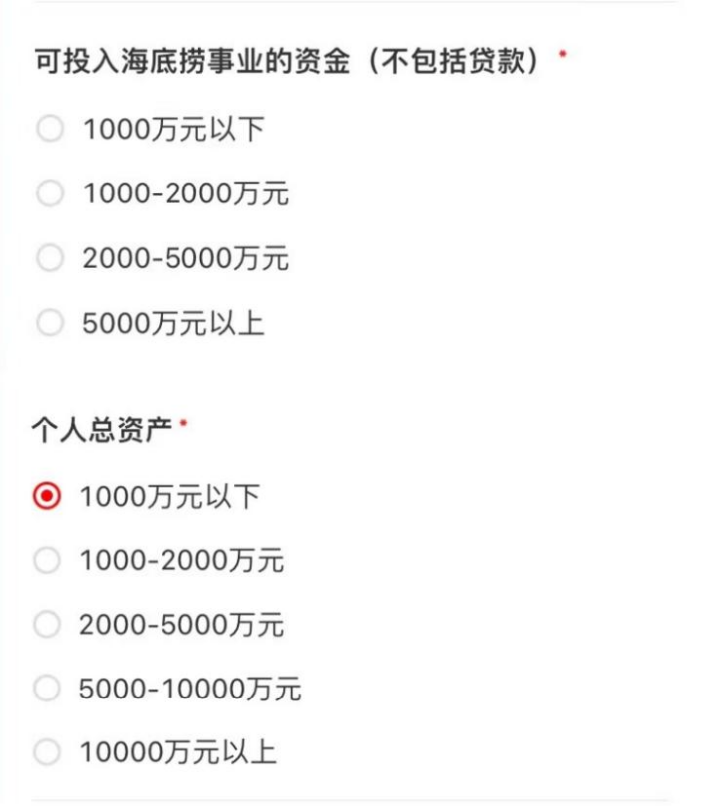Pick 2000-5000万元 for investable funds

point(49,258)
